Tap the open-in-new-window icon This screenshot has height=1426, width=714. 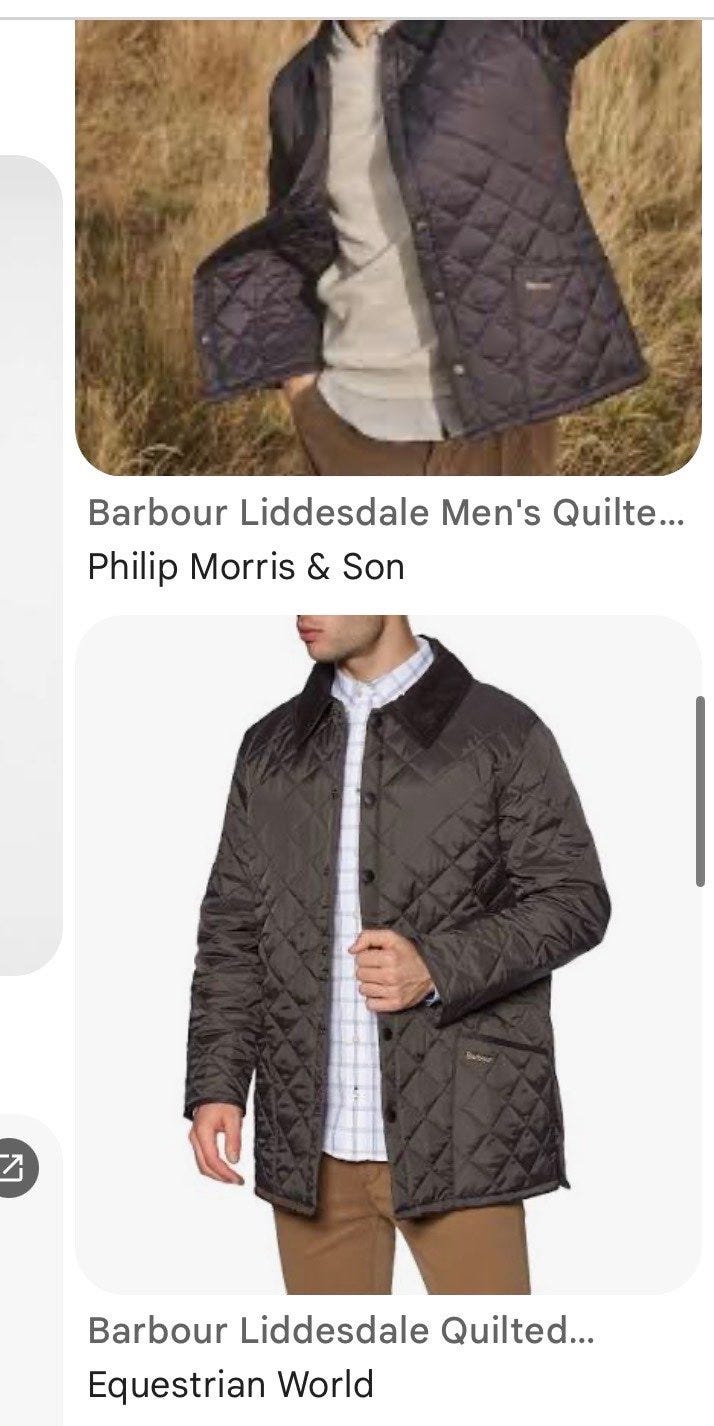coord(13,1167)
